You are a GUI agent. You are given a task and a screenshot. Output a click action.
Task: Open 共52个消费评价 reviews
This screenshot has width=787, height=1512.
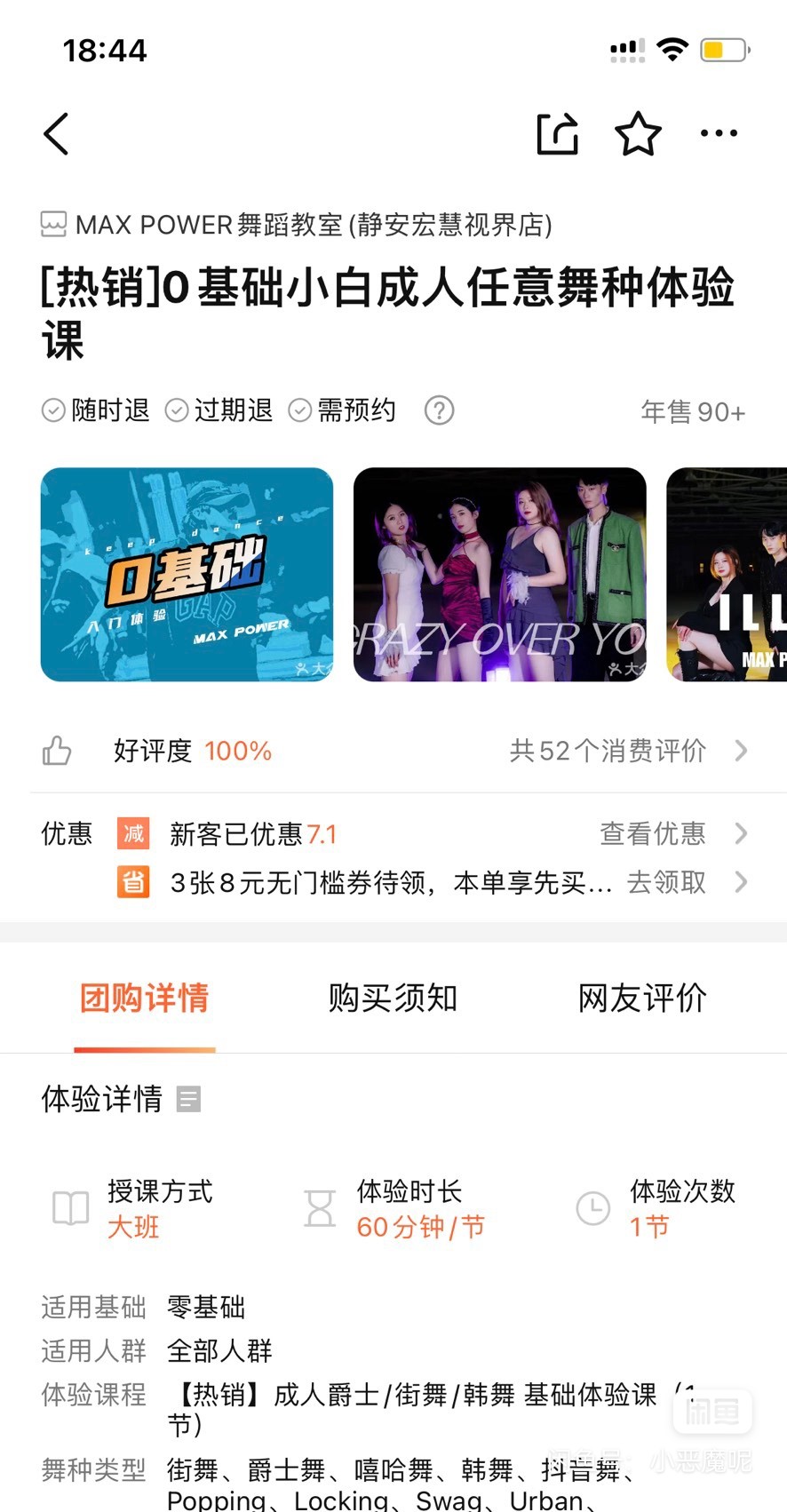click(x=627, y=751)
